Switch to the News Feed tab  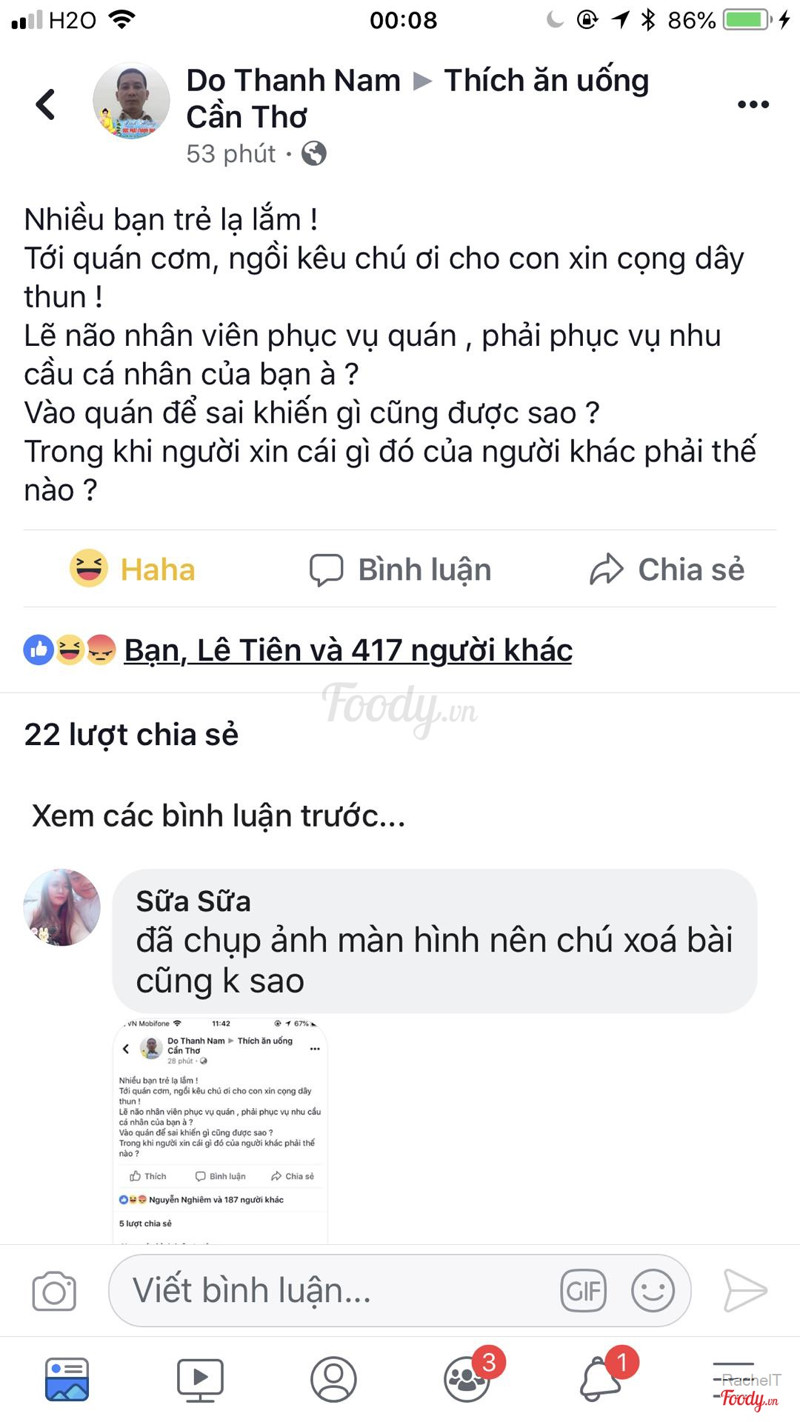67,1380
